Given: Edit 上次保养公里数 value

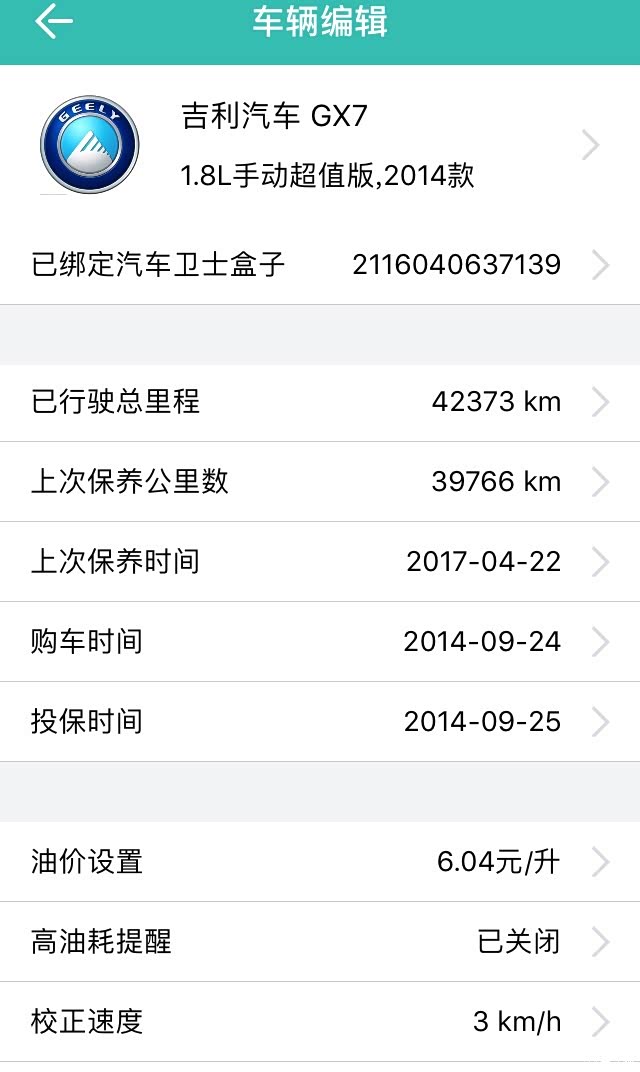Looking at the screenshot, I should 320,482.
